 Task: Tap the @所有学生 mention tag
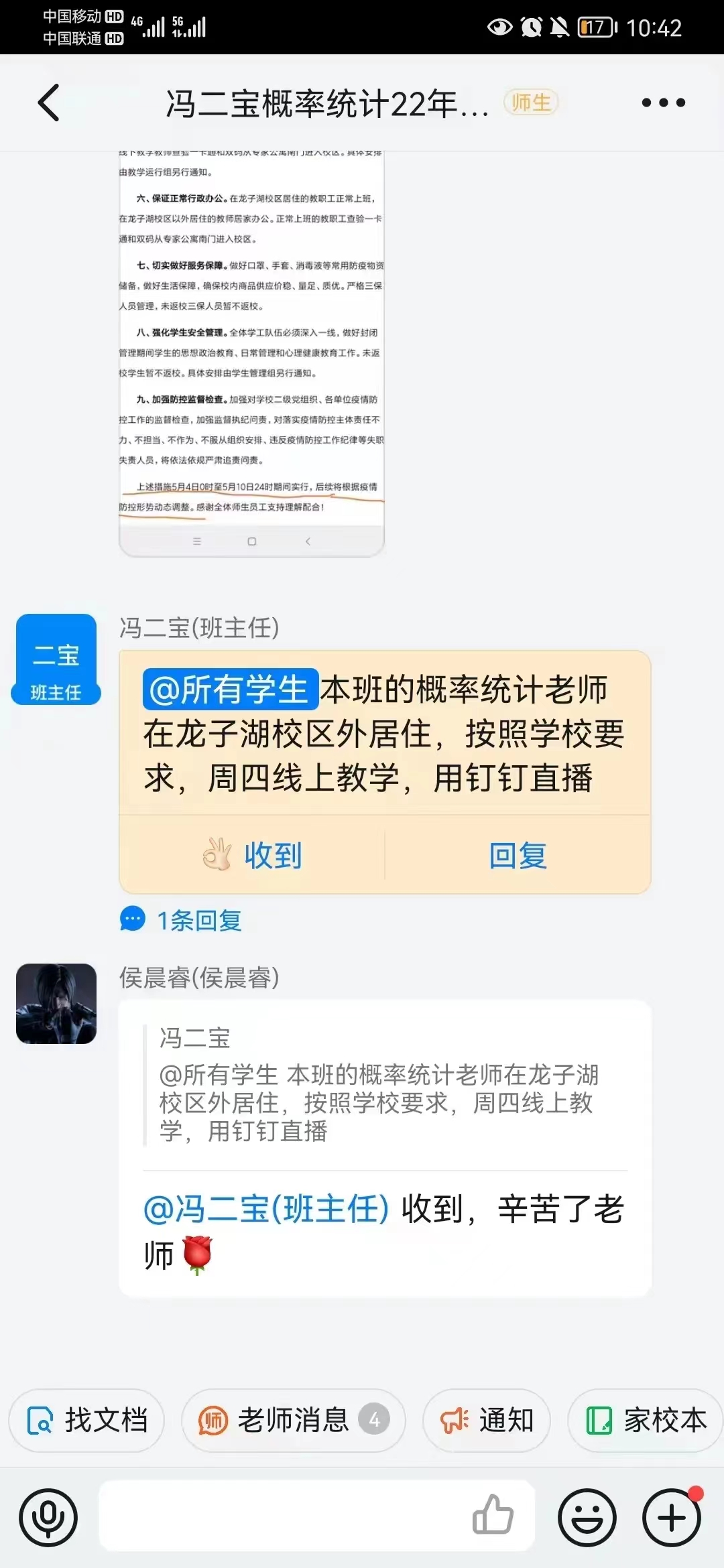click(x=230, y=690)
